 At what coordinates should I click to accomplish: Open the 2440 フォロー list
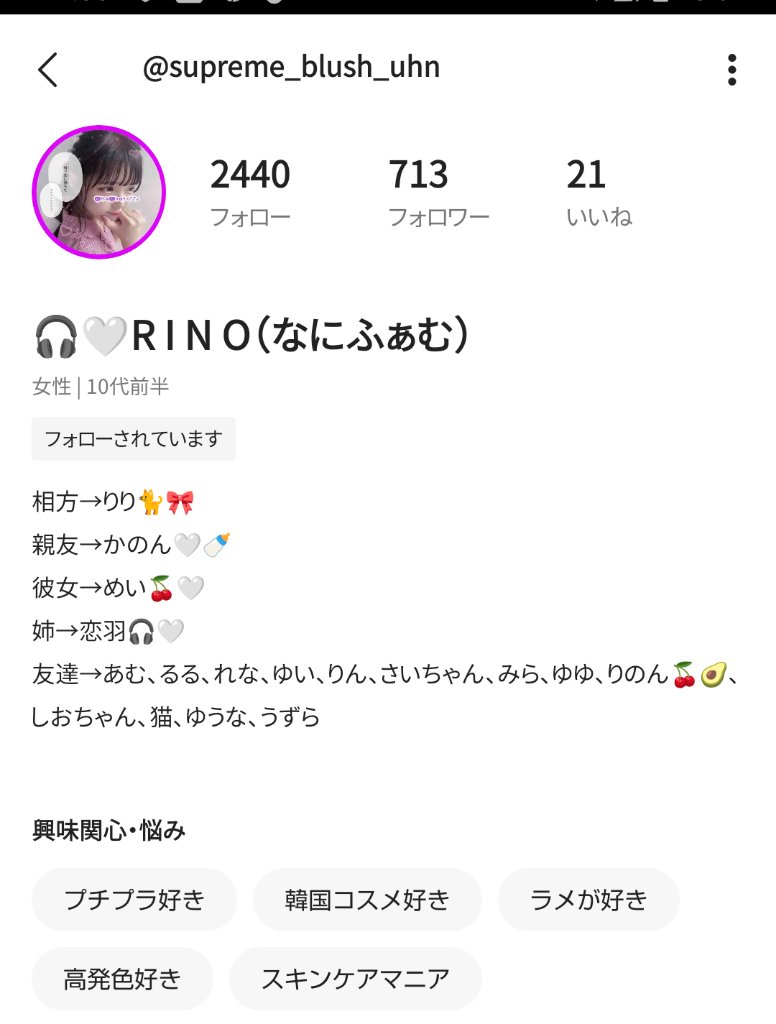pos(250,191)
